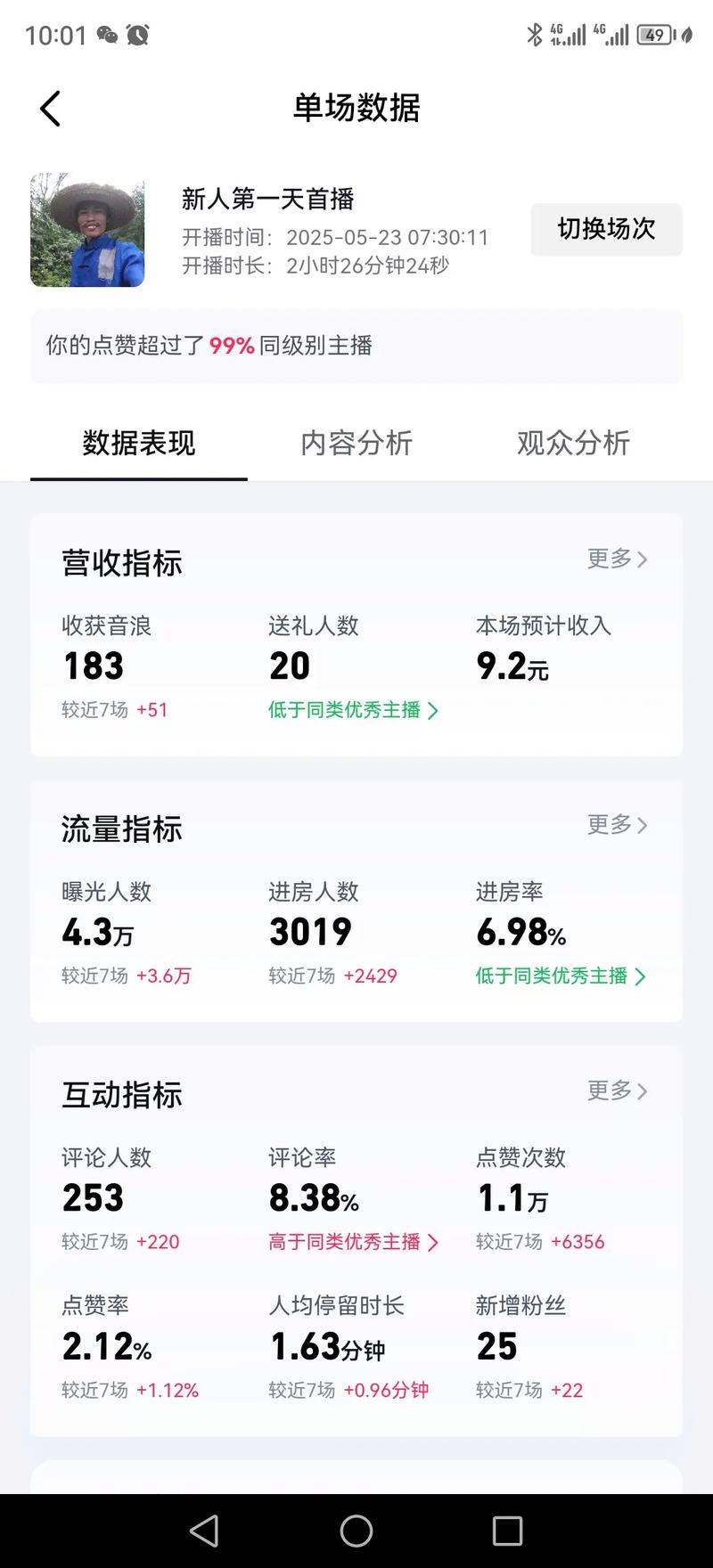
Task: Open recent apps from navigation bar
Action: point(507,1531)
